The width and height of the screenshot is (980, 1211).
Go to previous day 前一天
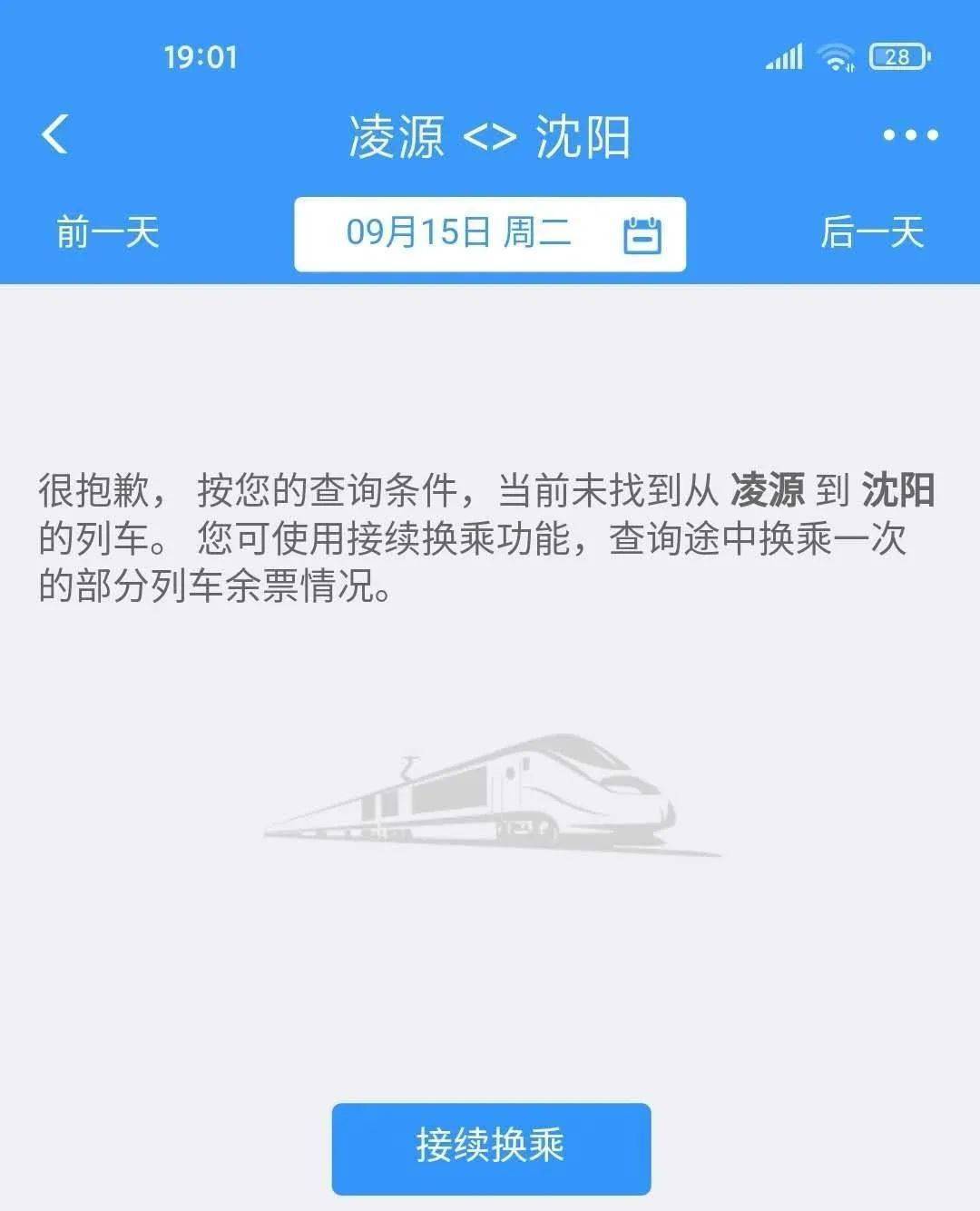(x=107, y=232)
